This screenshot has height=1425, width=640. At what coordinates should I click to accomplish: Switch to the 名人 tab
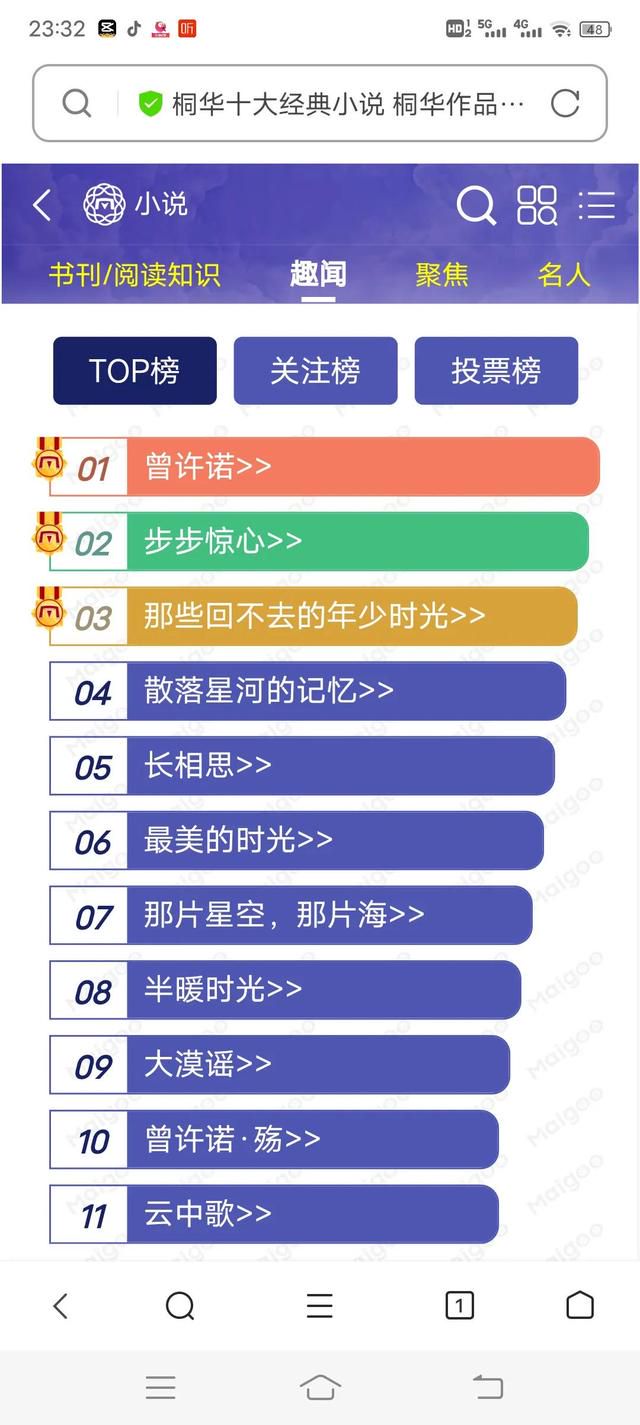(564, 275)
